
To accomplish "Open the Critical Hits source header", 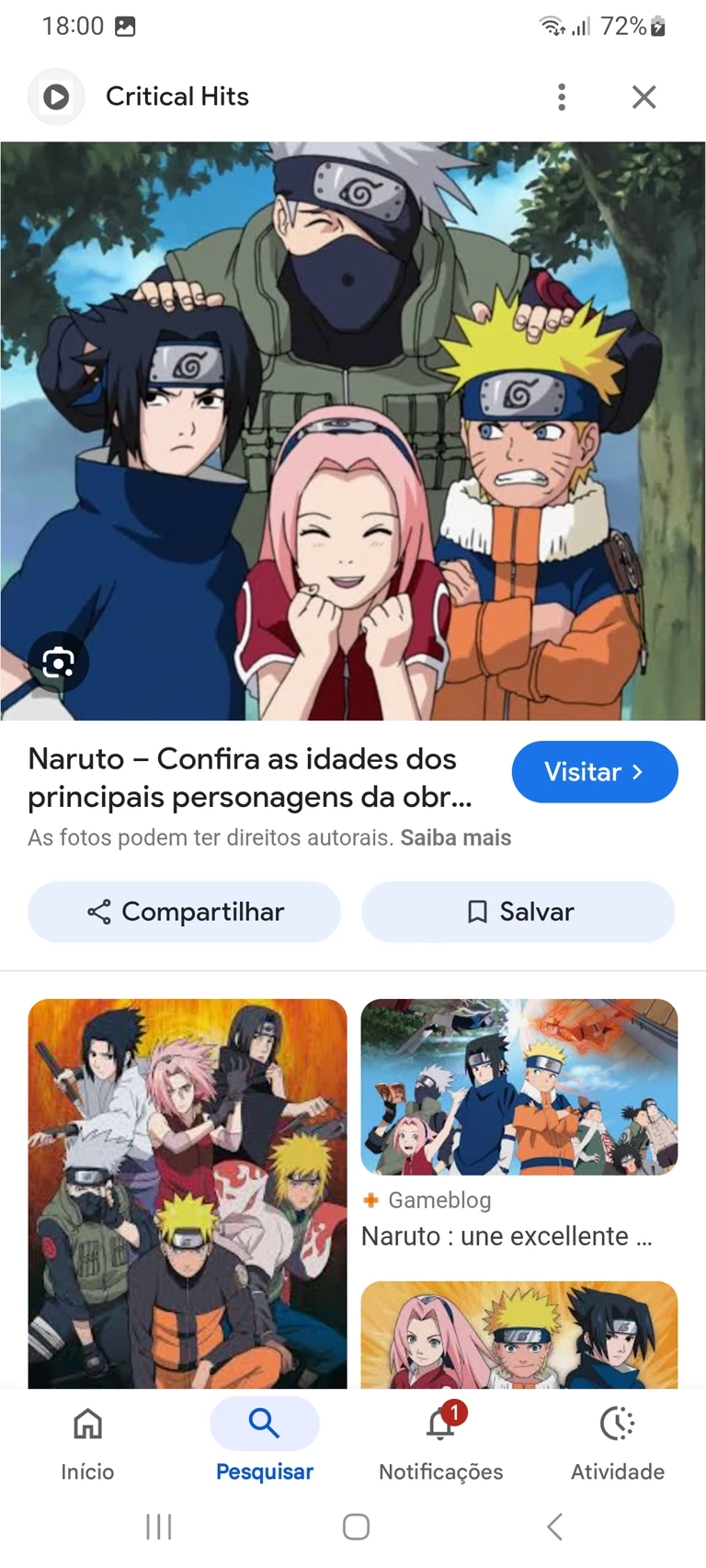I will (176, 97).
